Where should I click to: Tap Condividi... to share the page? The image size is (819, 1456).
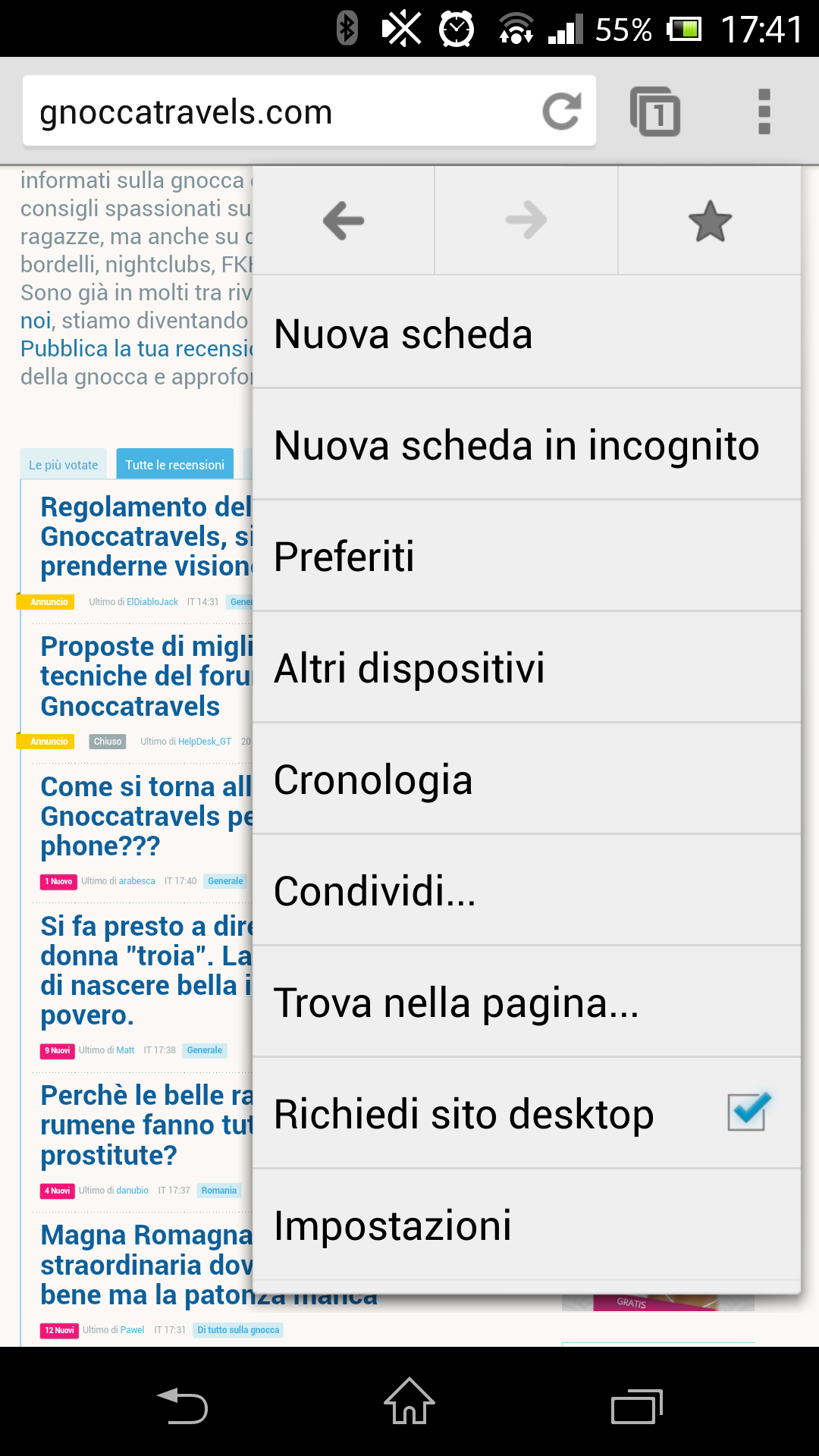526,891
